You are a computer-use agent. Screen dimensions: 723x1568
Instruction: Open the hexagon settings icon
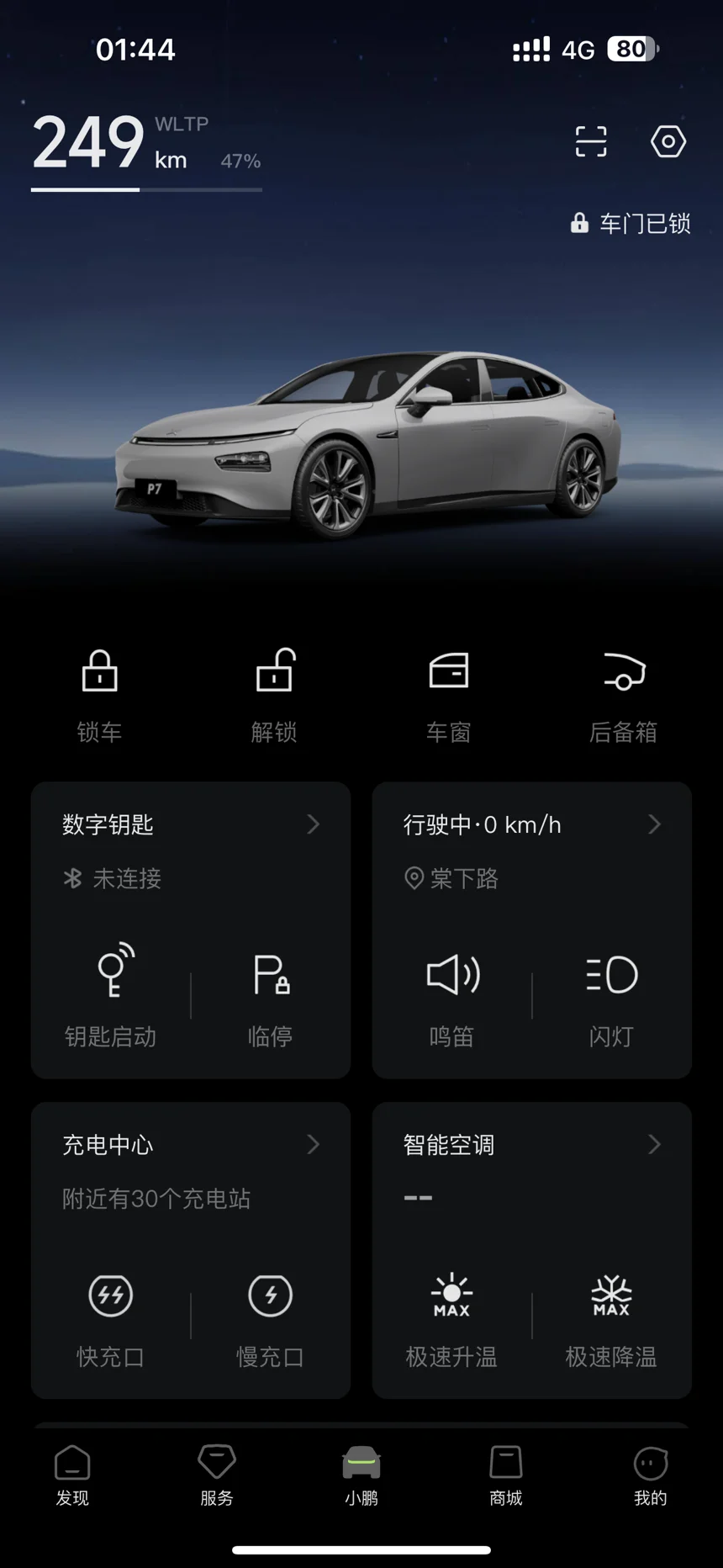click(668, 141)
